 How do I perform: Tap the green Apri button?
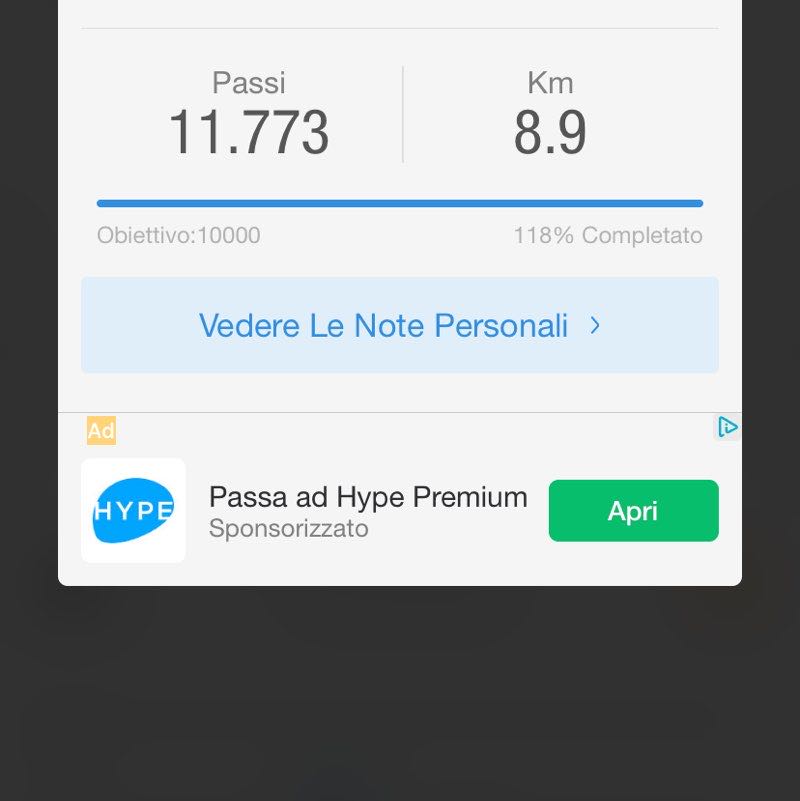pyautogui.click(x=633, y=511)
